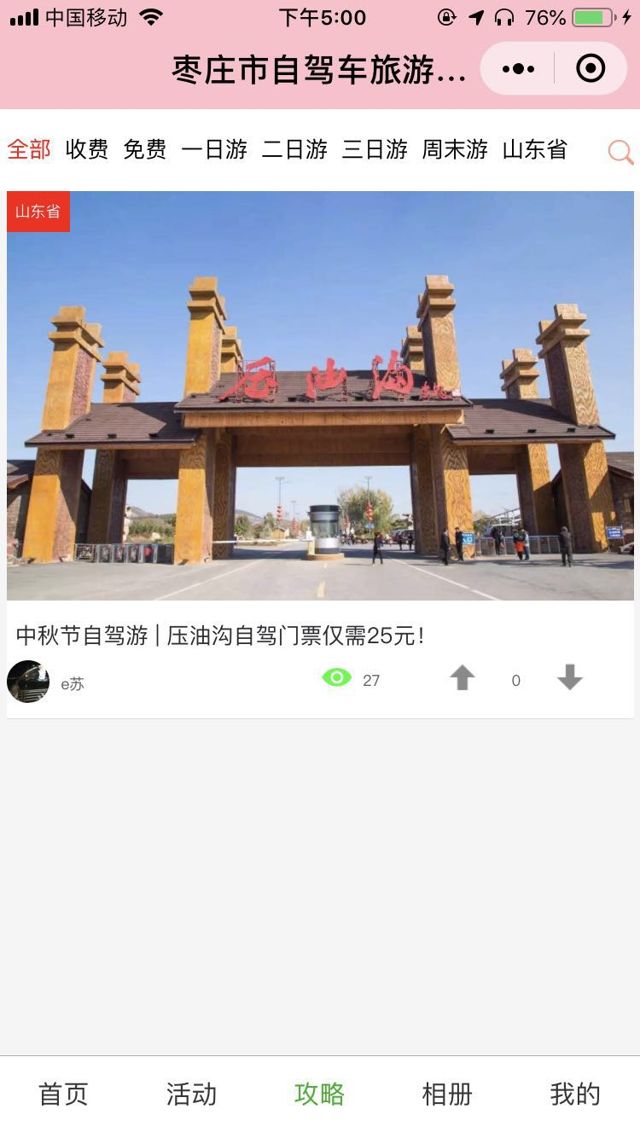Show 二日游 trips
Image resolution: width=640 pixels, height=1138 pixels.
coord(295,150)
